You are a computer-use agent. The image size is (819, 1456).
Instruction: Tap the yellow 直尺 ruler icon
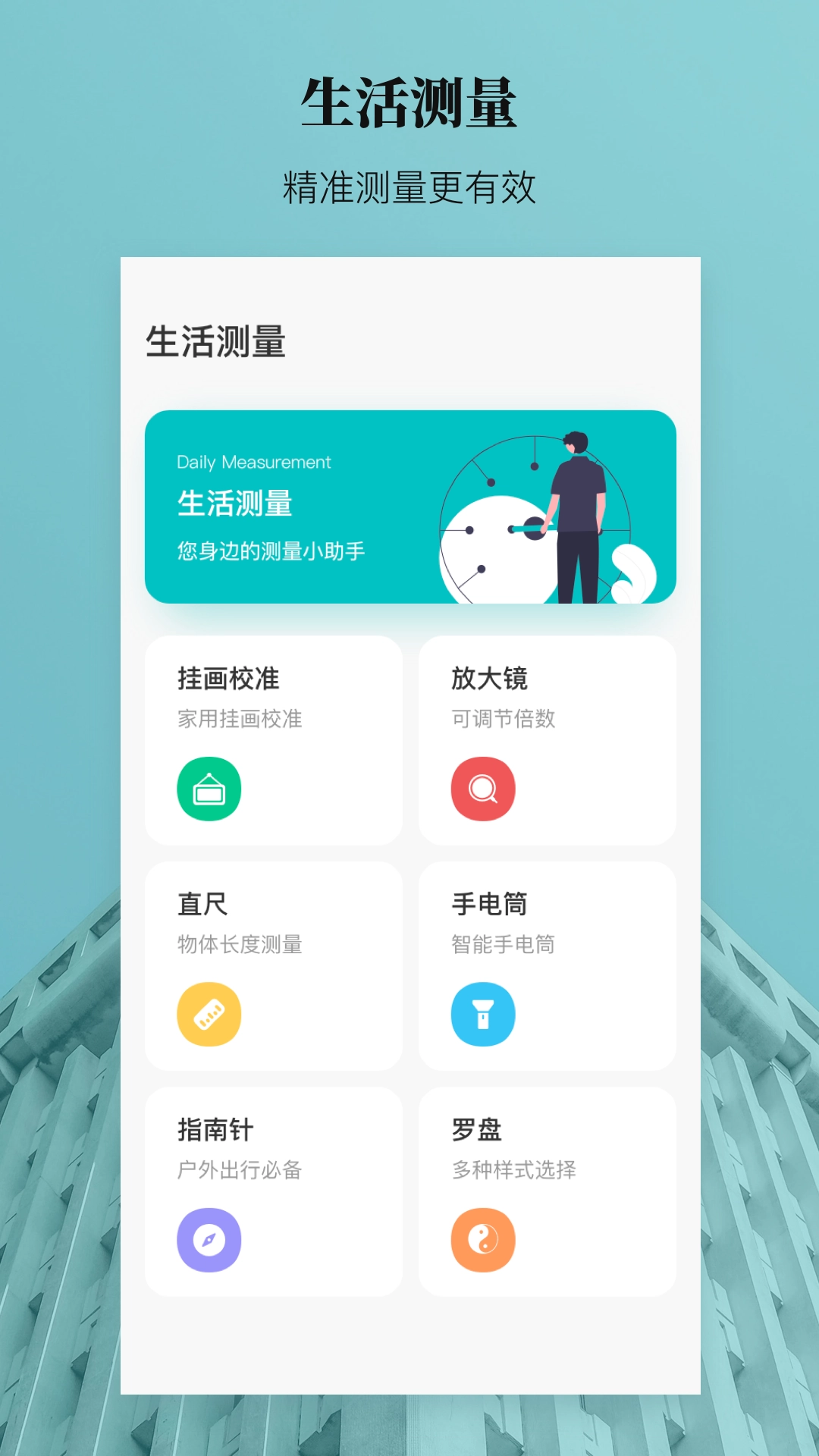[209, 1014]
